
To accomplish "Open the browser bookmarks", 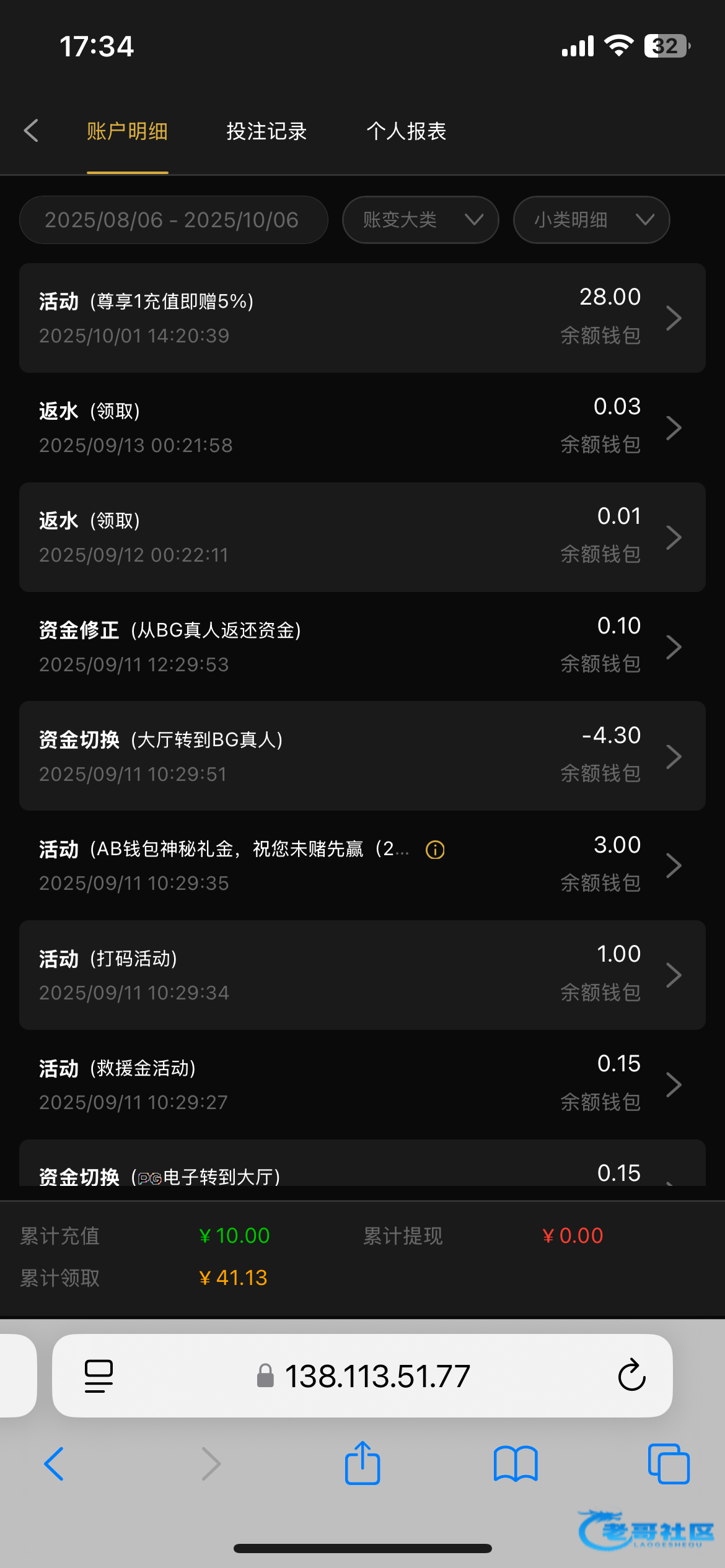I will (516, 1464).
